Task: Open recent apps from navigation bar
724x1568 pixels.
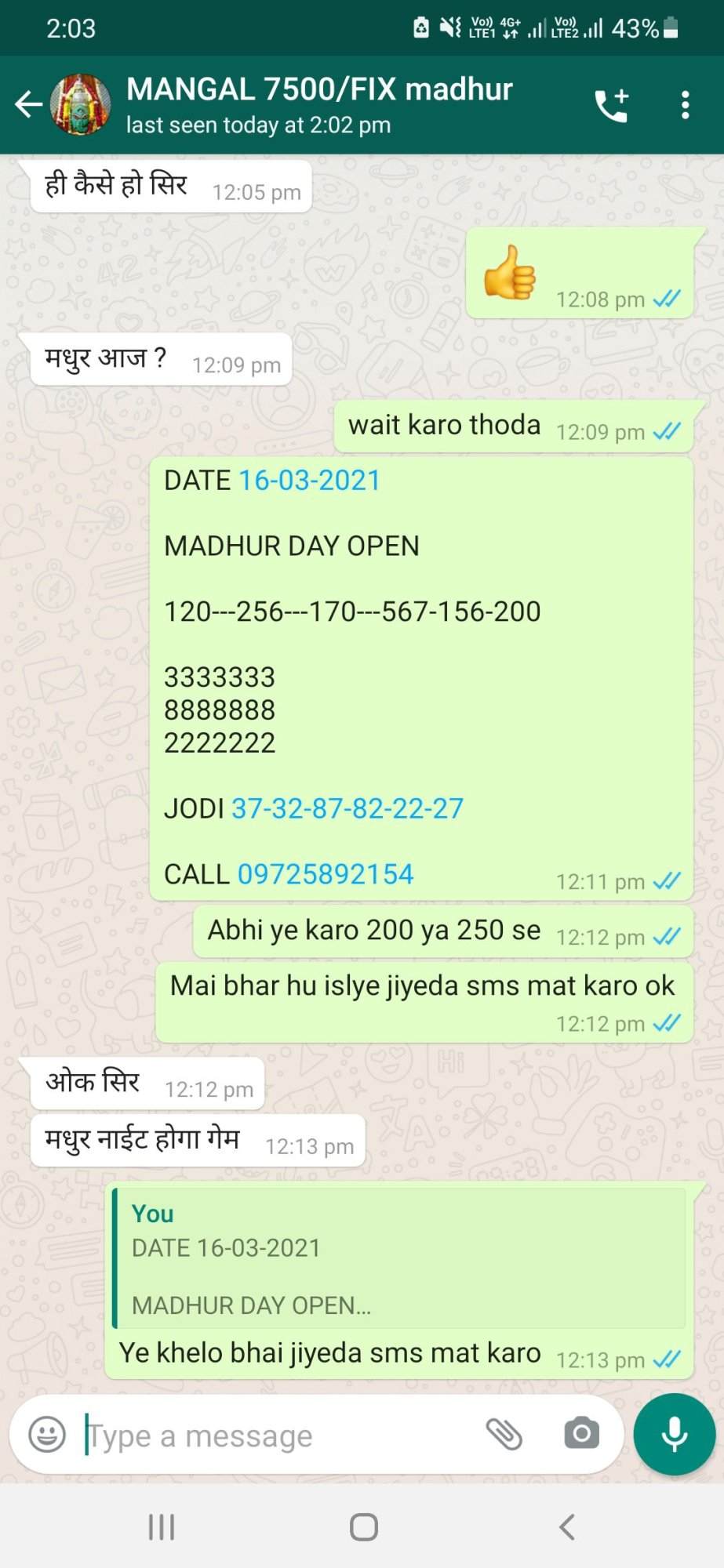Action: (x=162, y=1527)
